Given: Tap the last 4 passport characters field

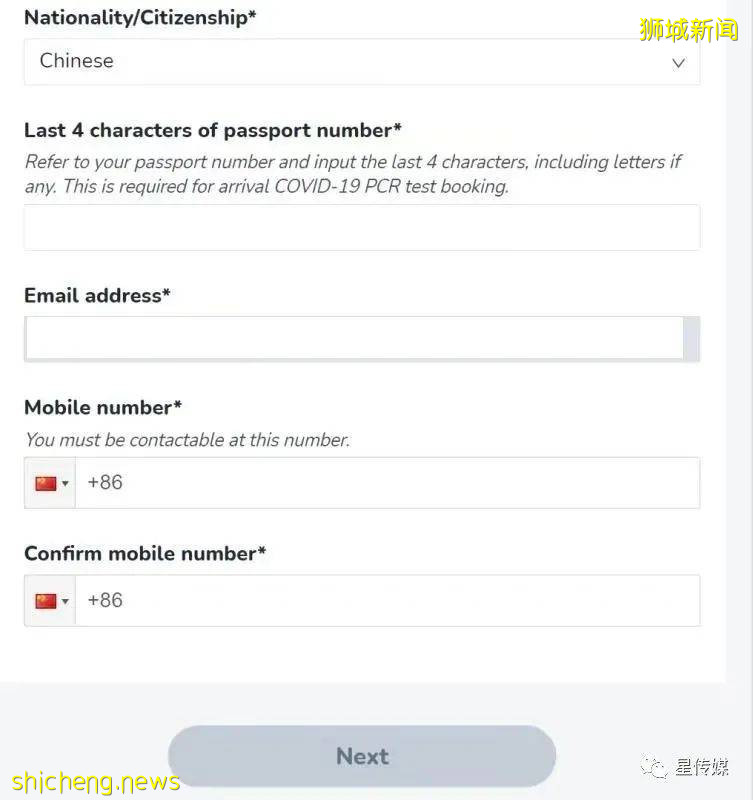Looking at the screenshot, I should pos(361,227).
